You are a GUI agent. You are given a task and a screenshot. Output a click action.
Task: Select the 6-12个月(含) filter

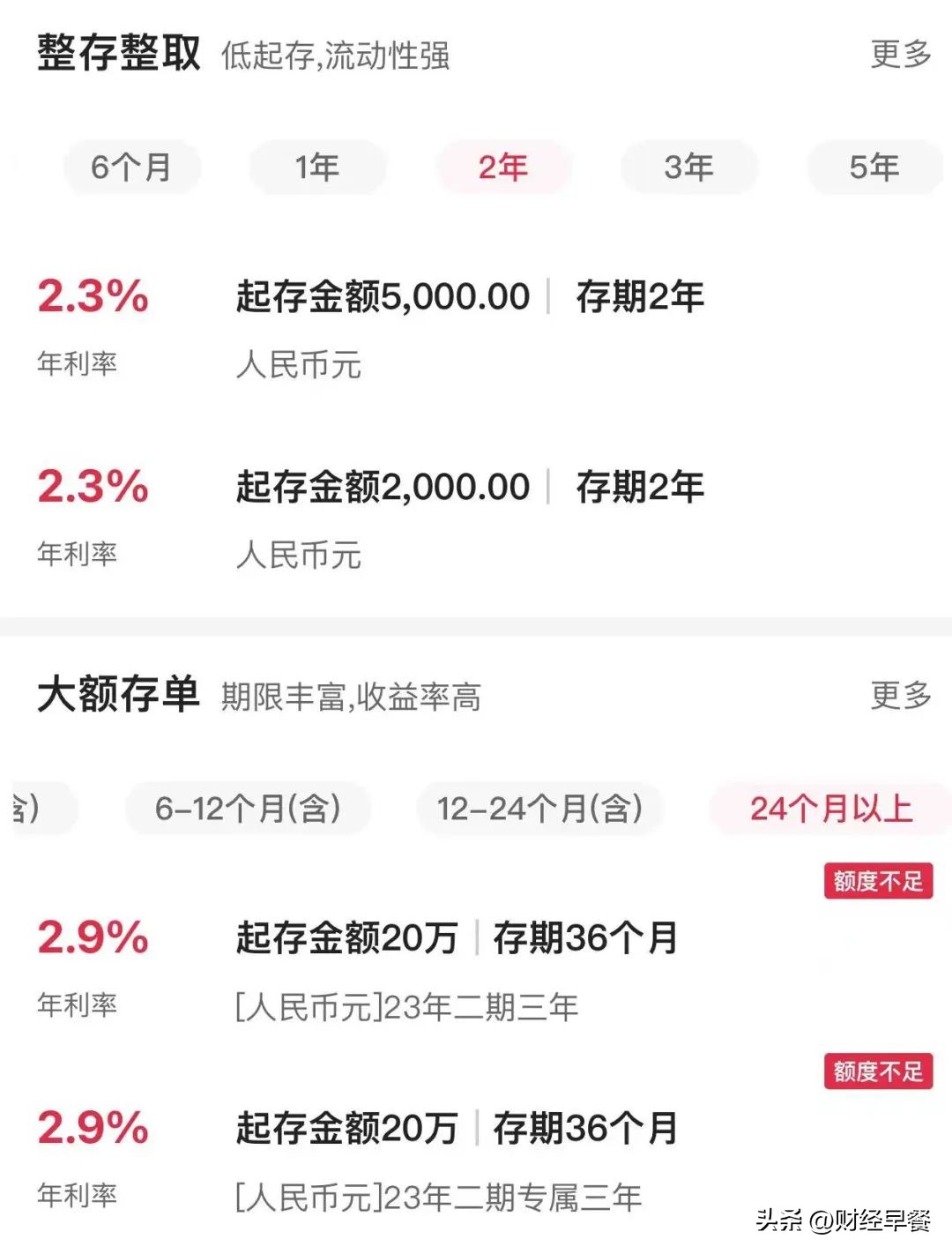coord(248,808)
